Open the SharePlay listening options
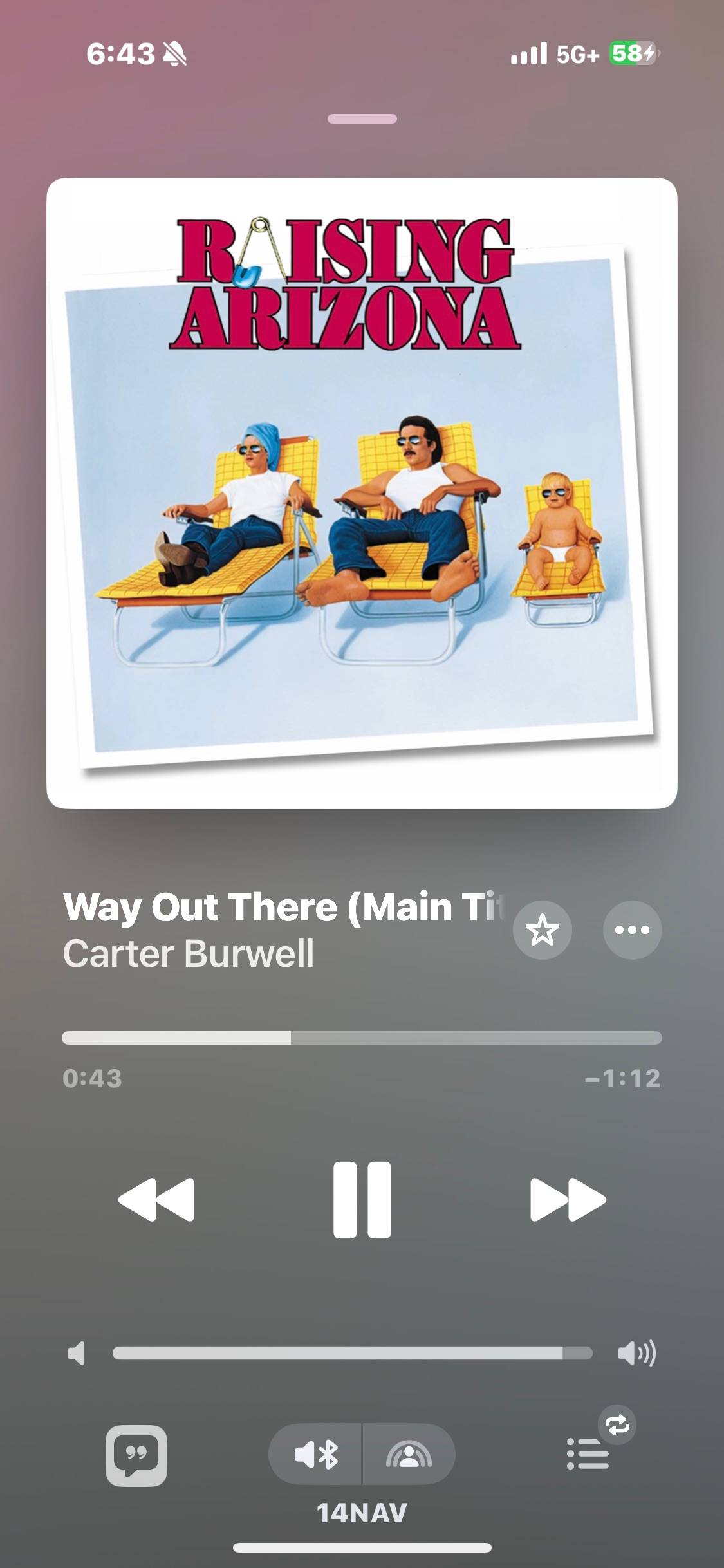 click(x=409, y=1454)
